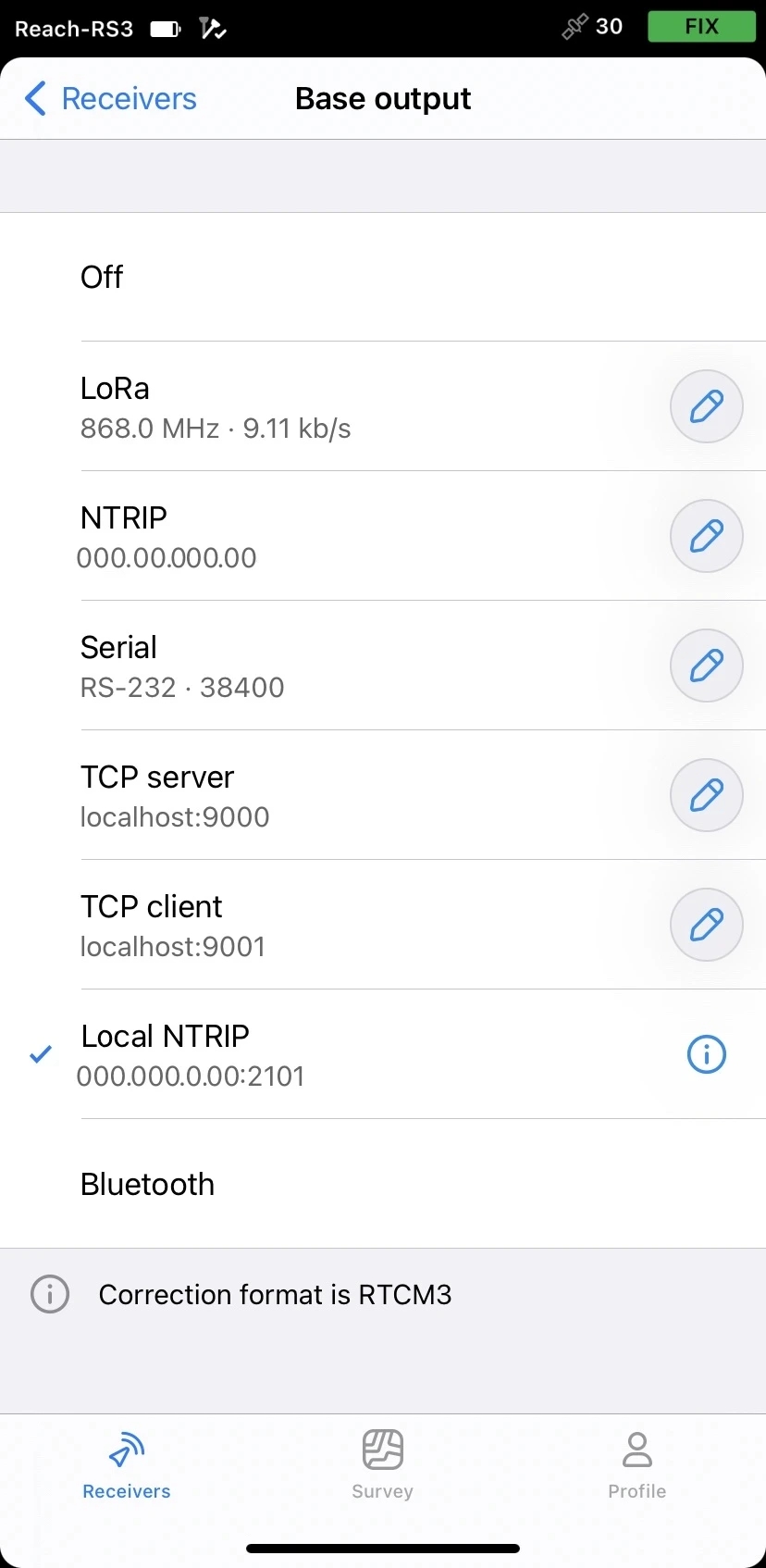Edit Serial RS-232 output settings
The height and width of the screenshot is (1568, 766).
[x=706, y=665]
